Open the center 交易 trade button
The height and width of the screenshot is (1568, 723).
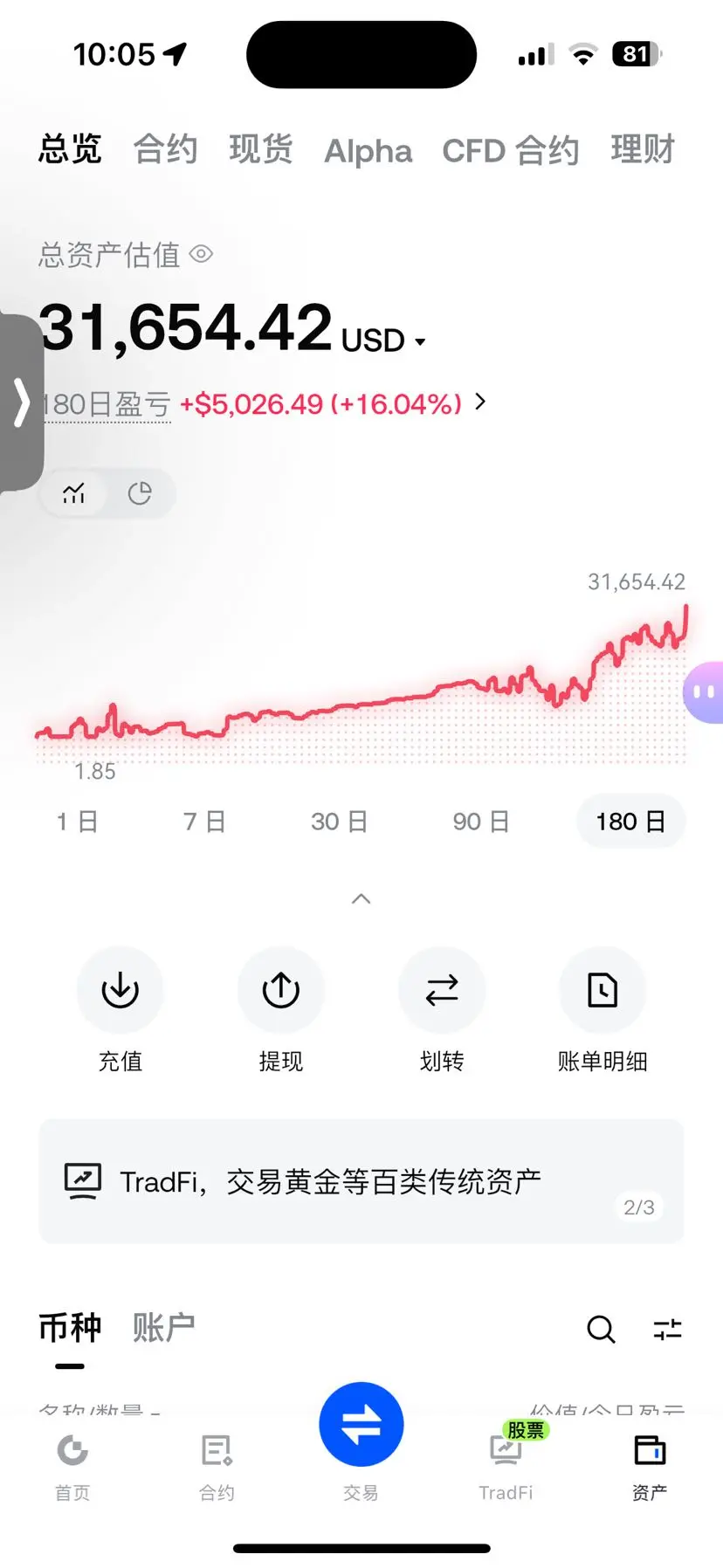pyautogui.click(x=361, y=1424)
